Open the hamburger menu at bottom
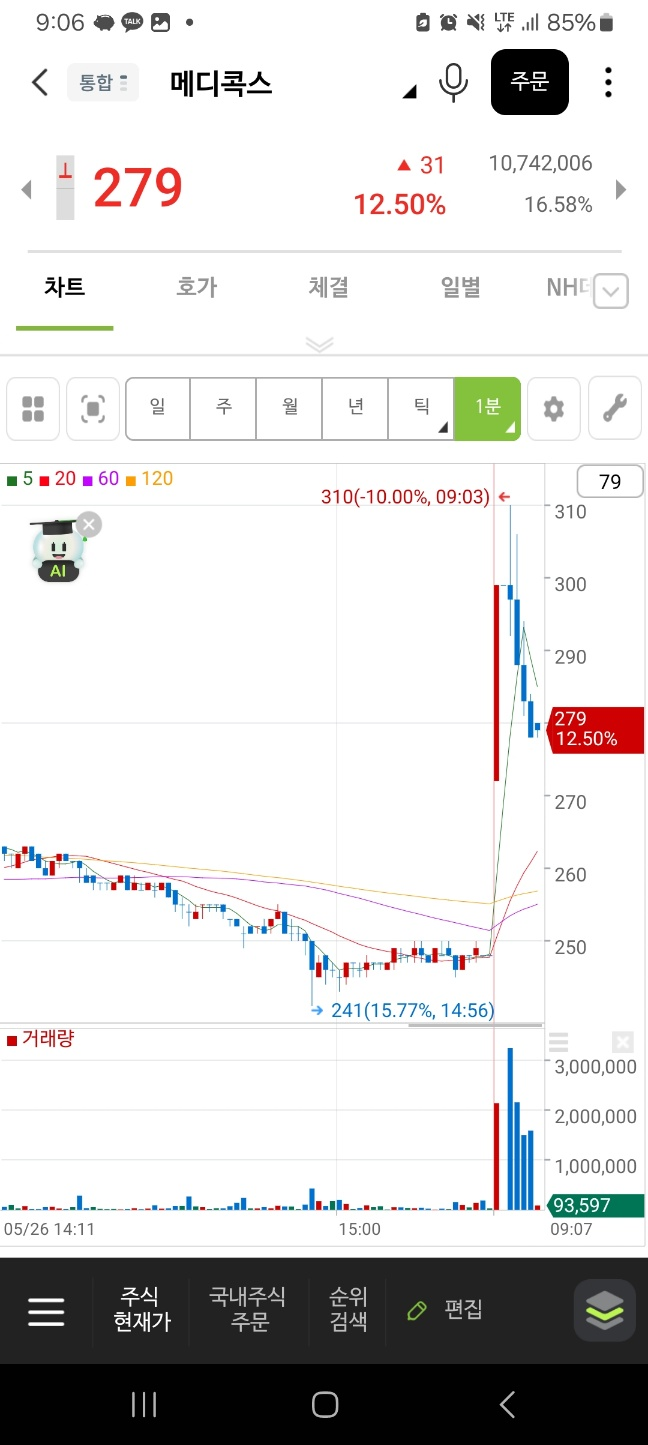Image resolution: width=648 pixels, height=1445 pixels. [x=46, y=1311]
